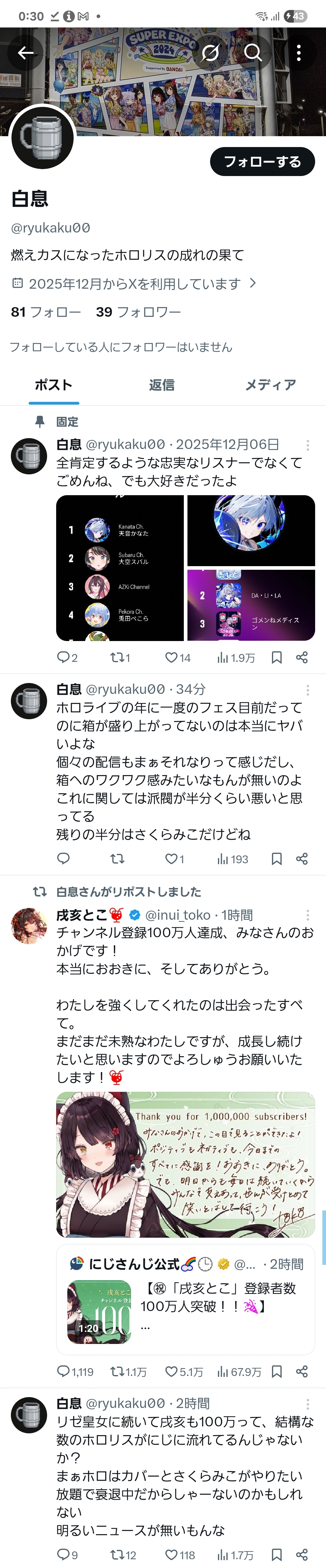This screenshot has width=326, height=1568.
Task: Go back using the arrow
Action: pos(26,53)
